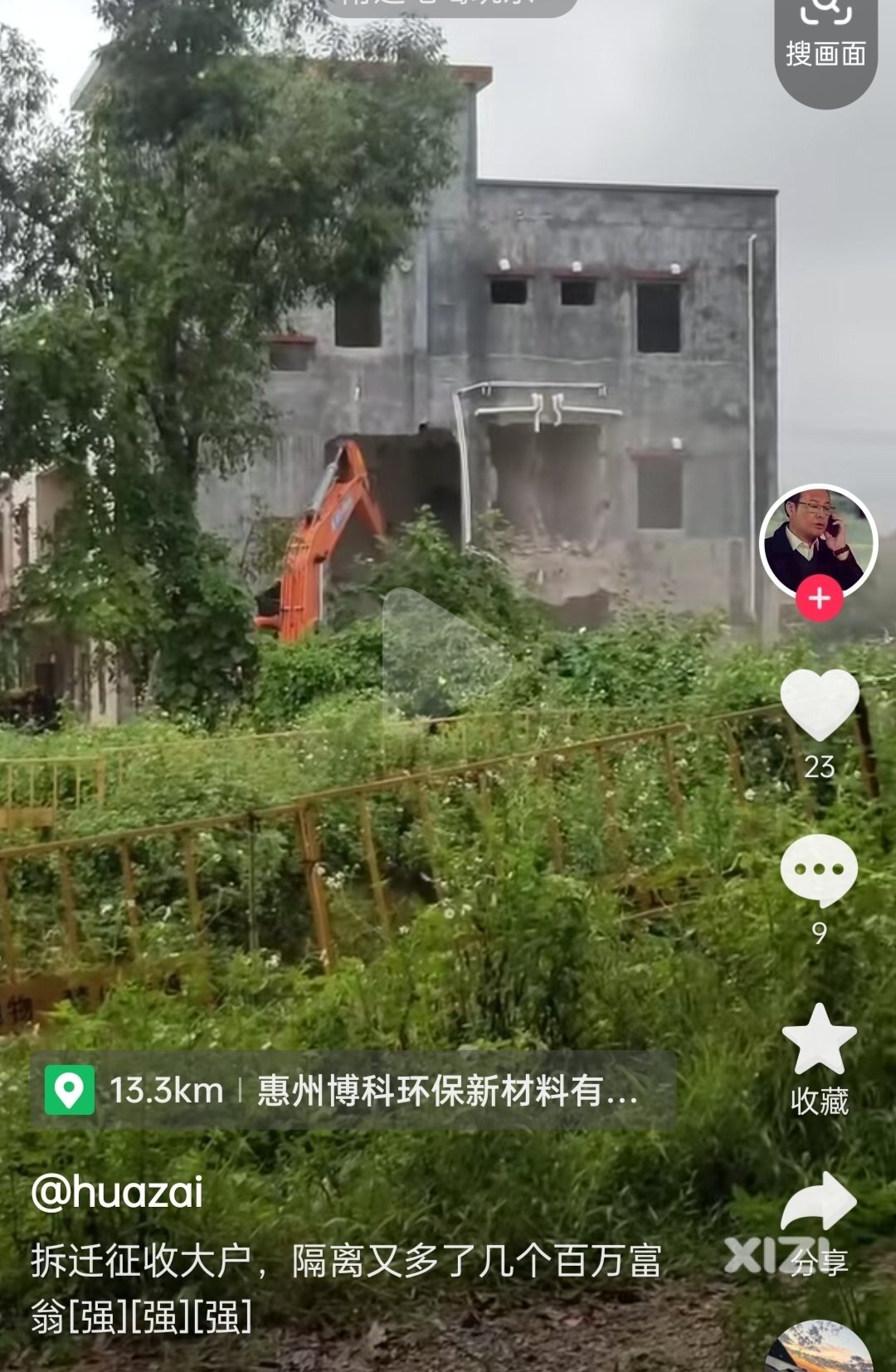Viewport: 896px width, 1372px height.
Task: Add video to favorites via 收藏 star
Action: click(x=819, y=1042)
